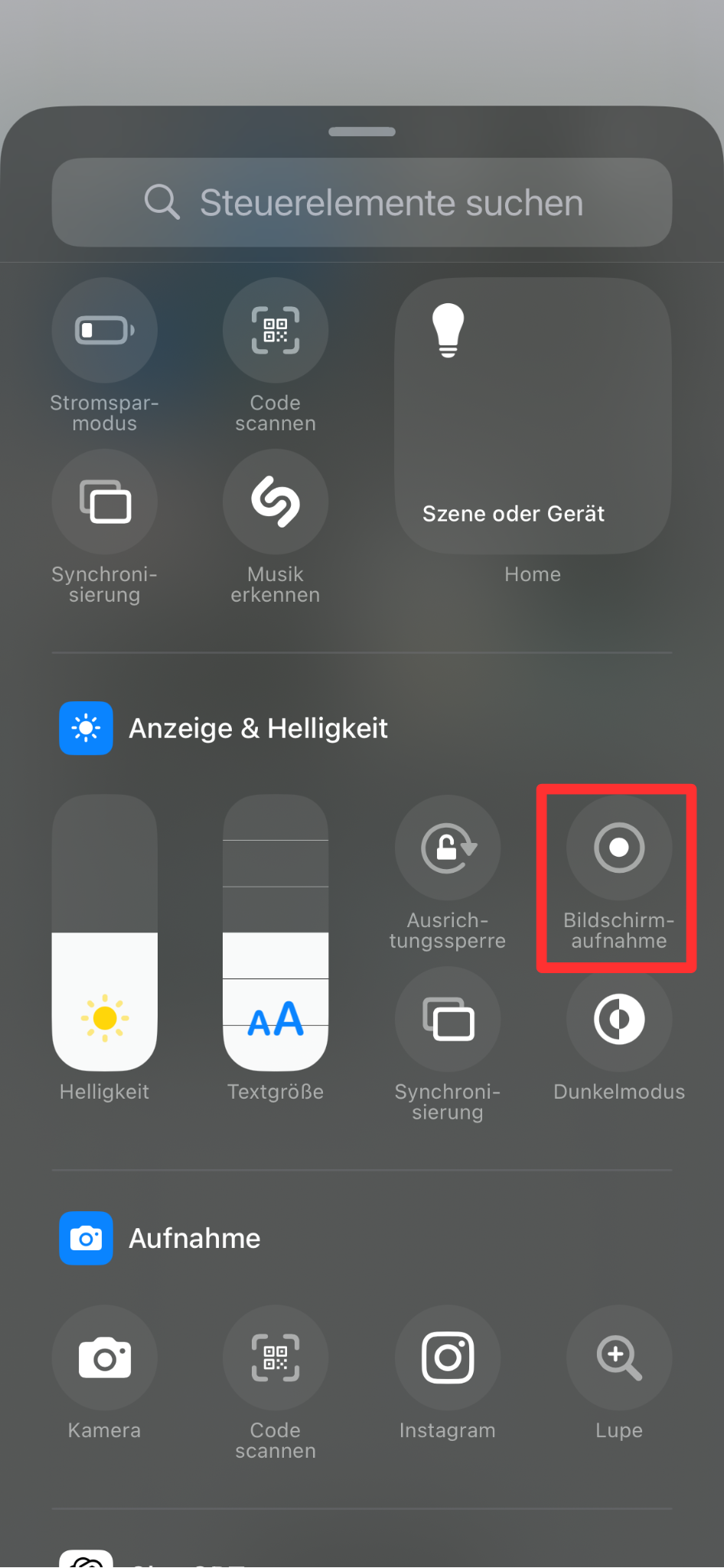Add the Helligkeit brightness slider control

click(x=105, y=933)
